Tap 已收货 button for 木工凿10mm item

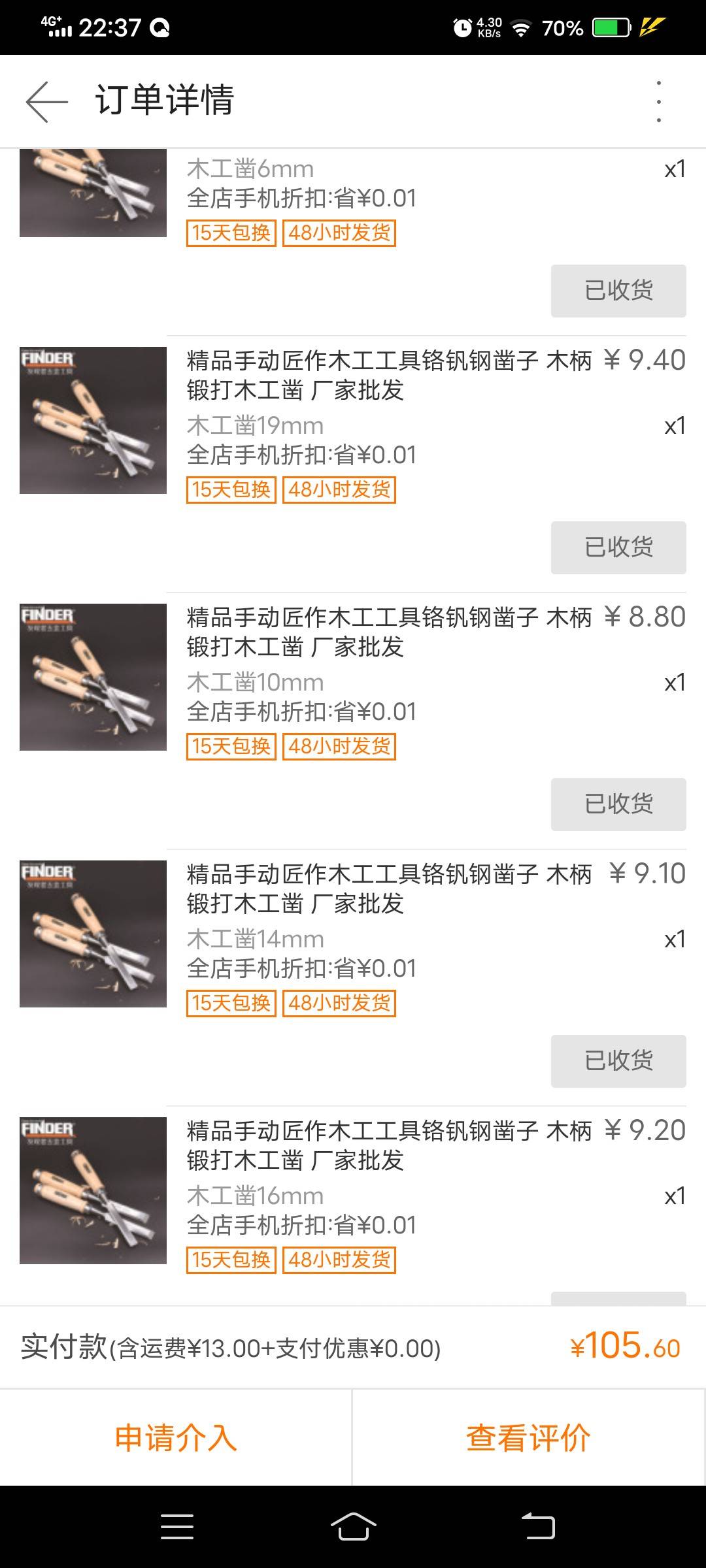(618, 804)
